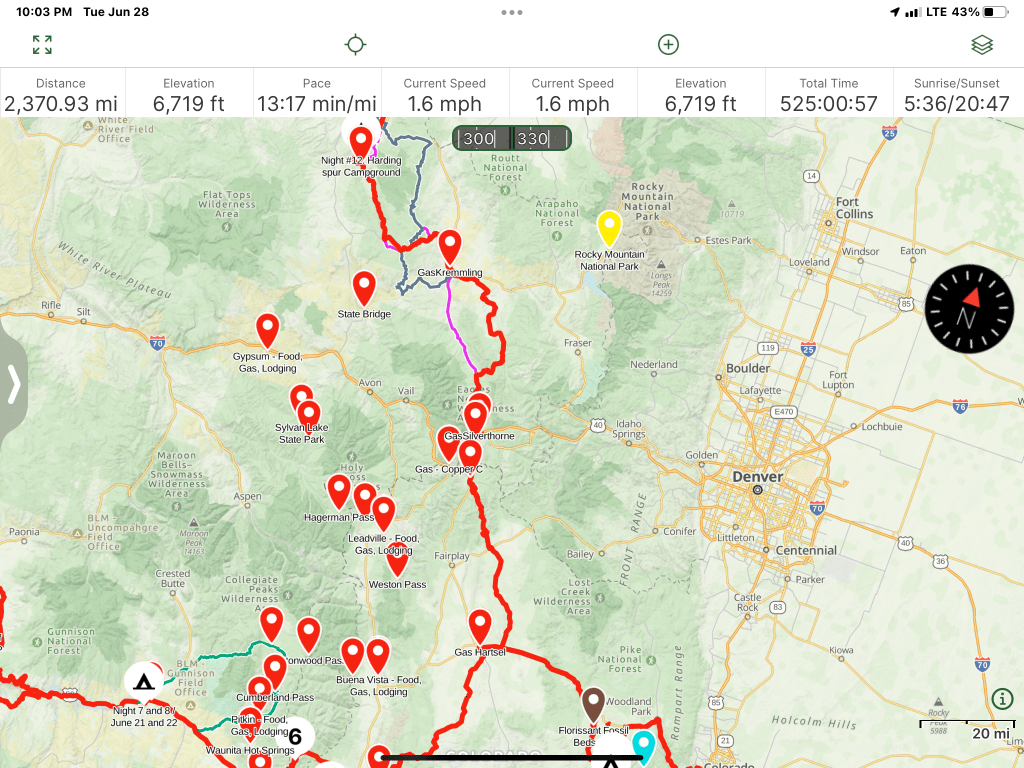The height and width of the screenshot is (768, 1024).
Task: Open the map layers menu
Action: pyautogui.click(x=982, y=45)
